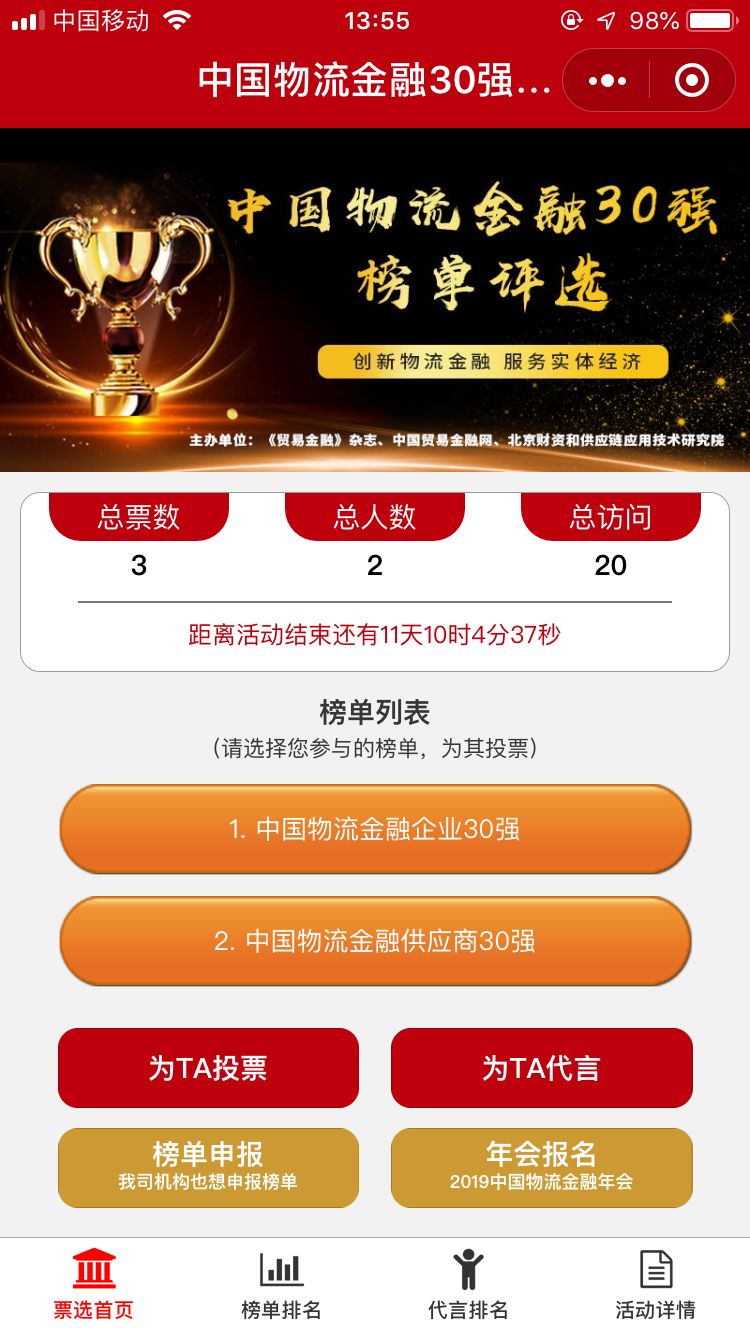Tap the 为TA代言 button

click(x=541, y=1068)
